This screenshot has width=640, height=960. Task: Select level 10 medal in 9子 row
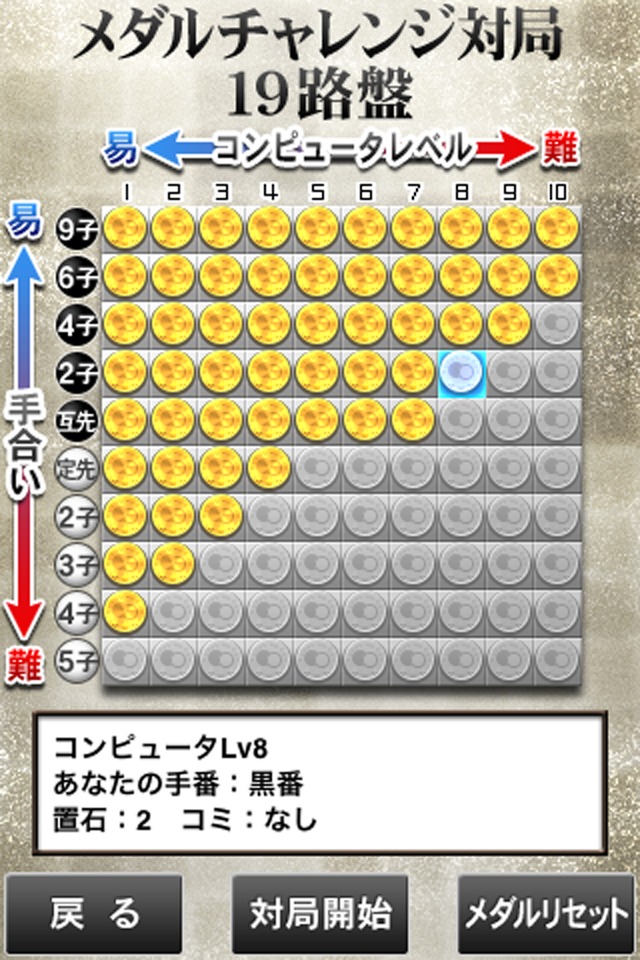pyautogui.click(x=557, y=227)
